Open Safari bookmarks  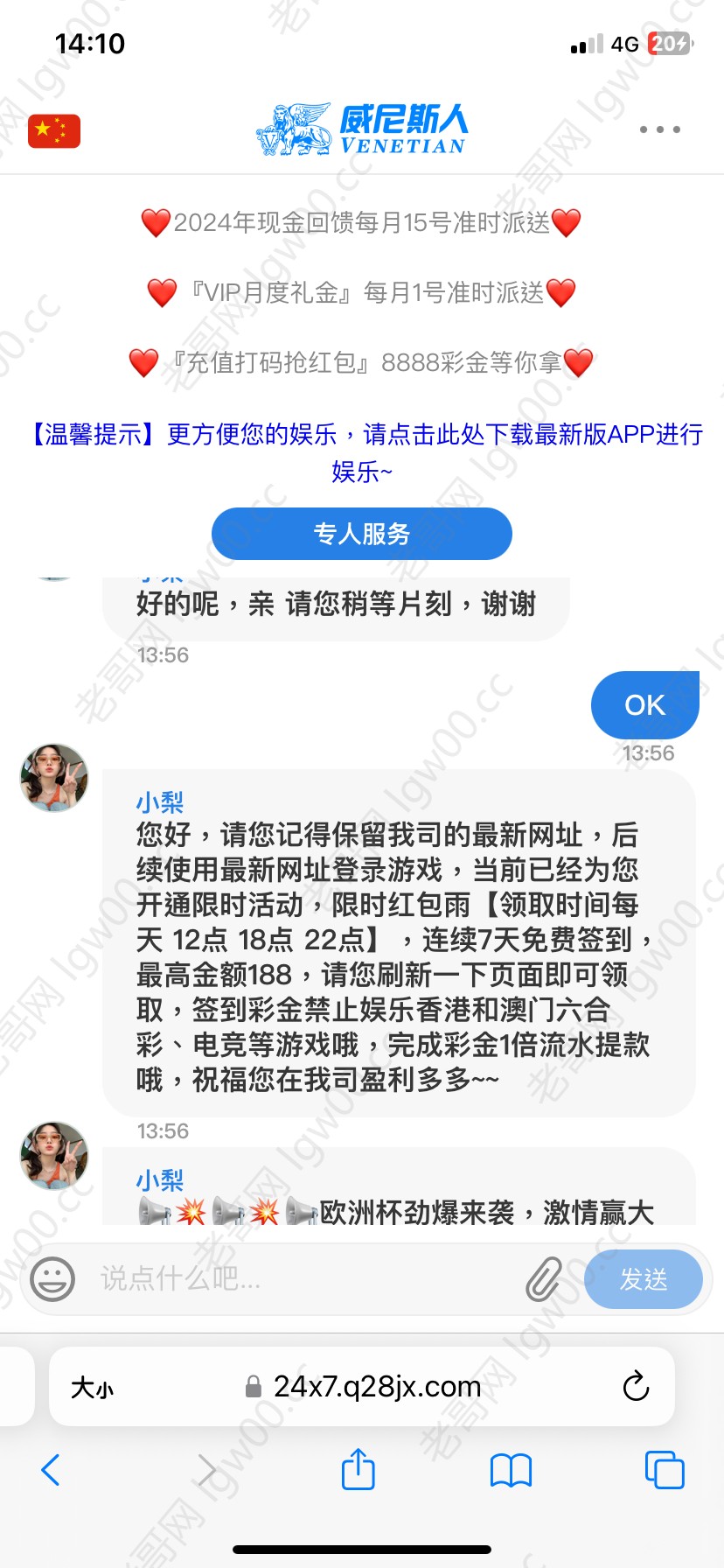pyautogui.click(x=512, y=1470)
